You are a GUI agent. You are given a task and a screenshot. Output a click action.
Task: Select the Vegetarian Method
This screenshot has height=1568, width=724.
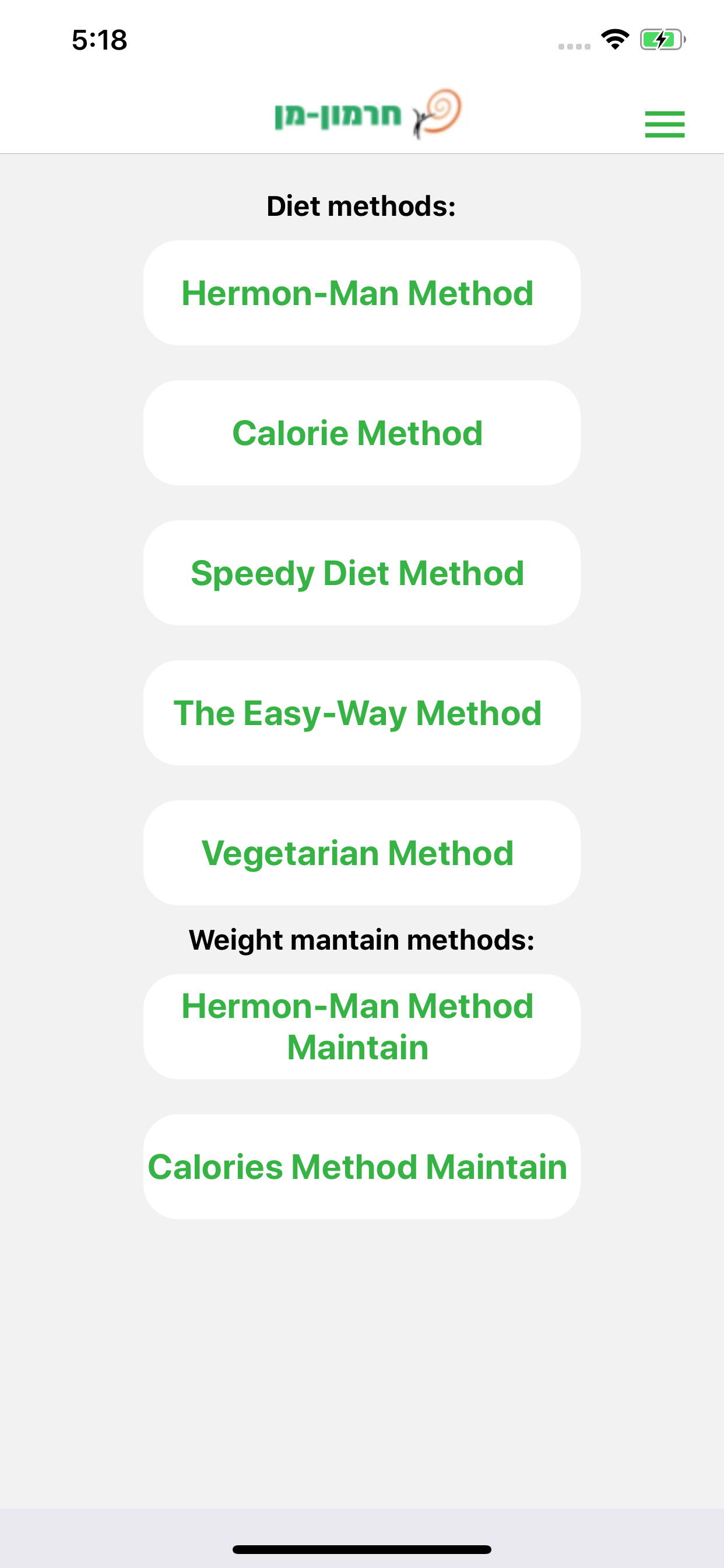(361, 853)
